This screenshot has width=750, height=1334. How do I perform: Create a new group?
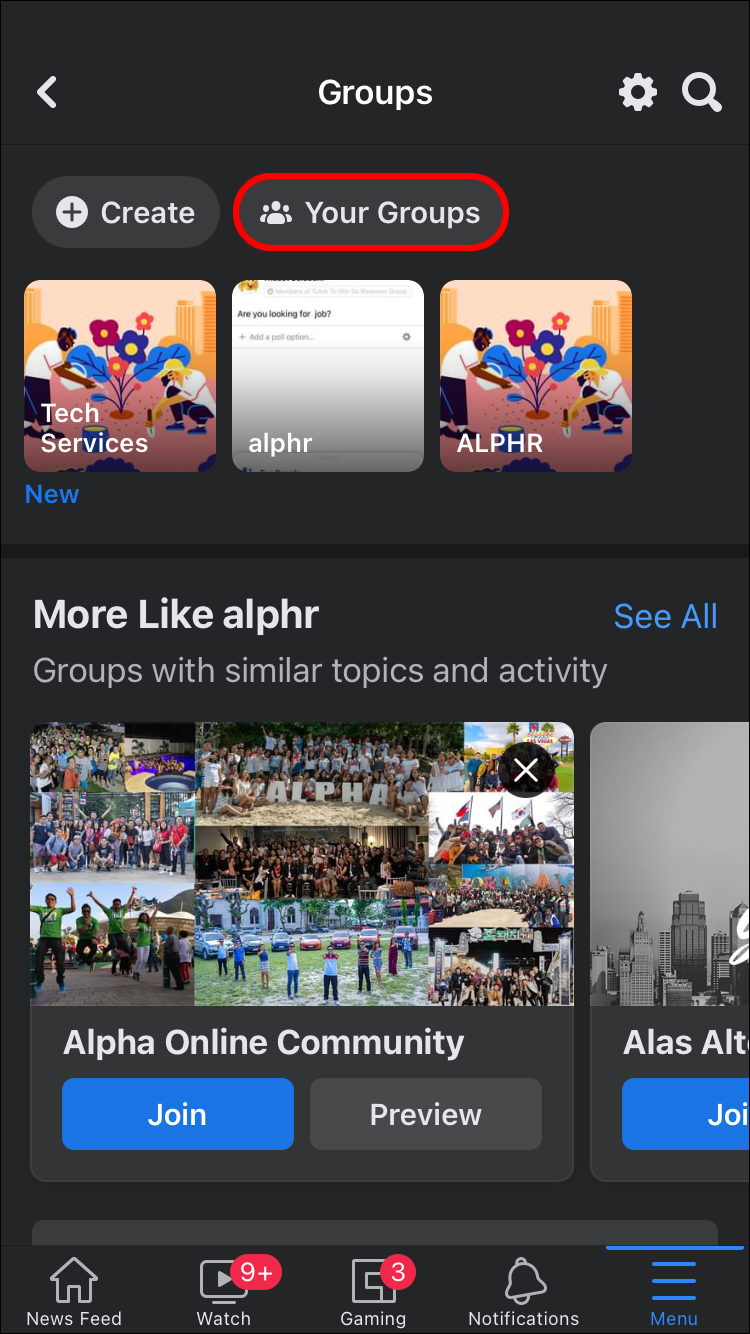(126, 212)
